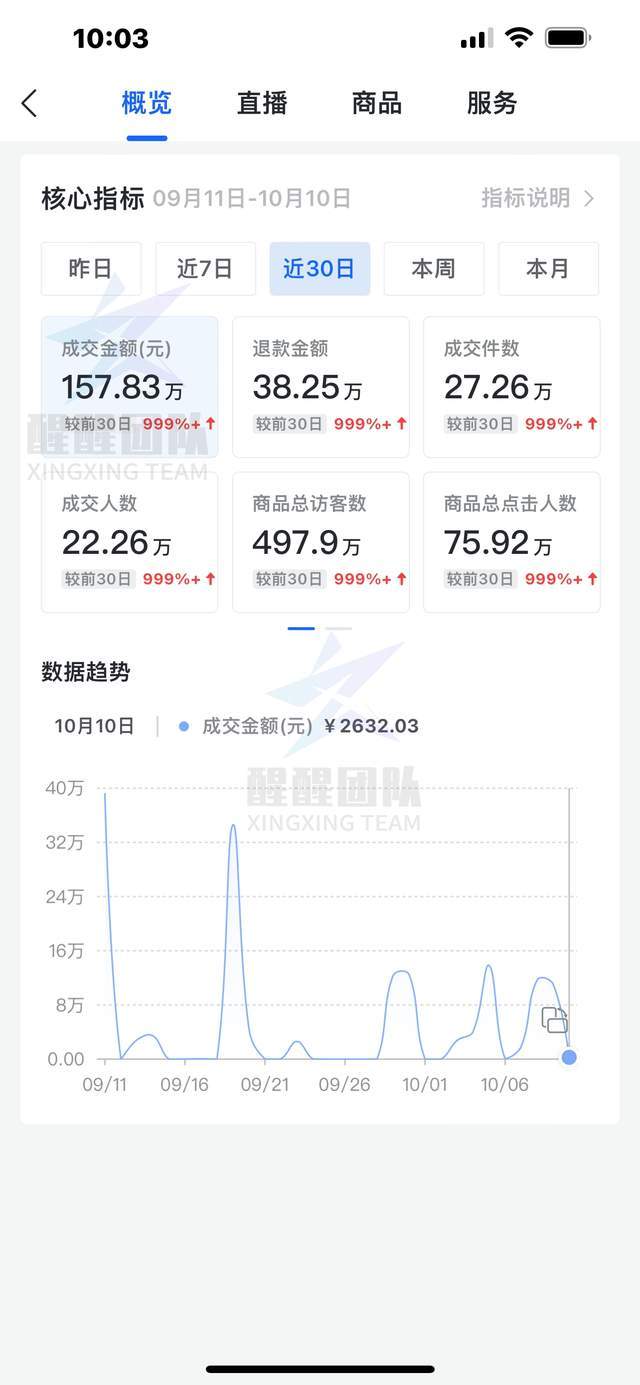
Task: Select the 近7日 time range
Action: click(205, 269)
